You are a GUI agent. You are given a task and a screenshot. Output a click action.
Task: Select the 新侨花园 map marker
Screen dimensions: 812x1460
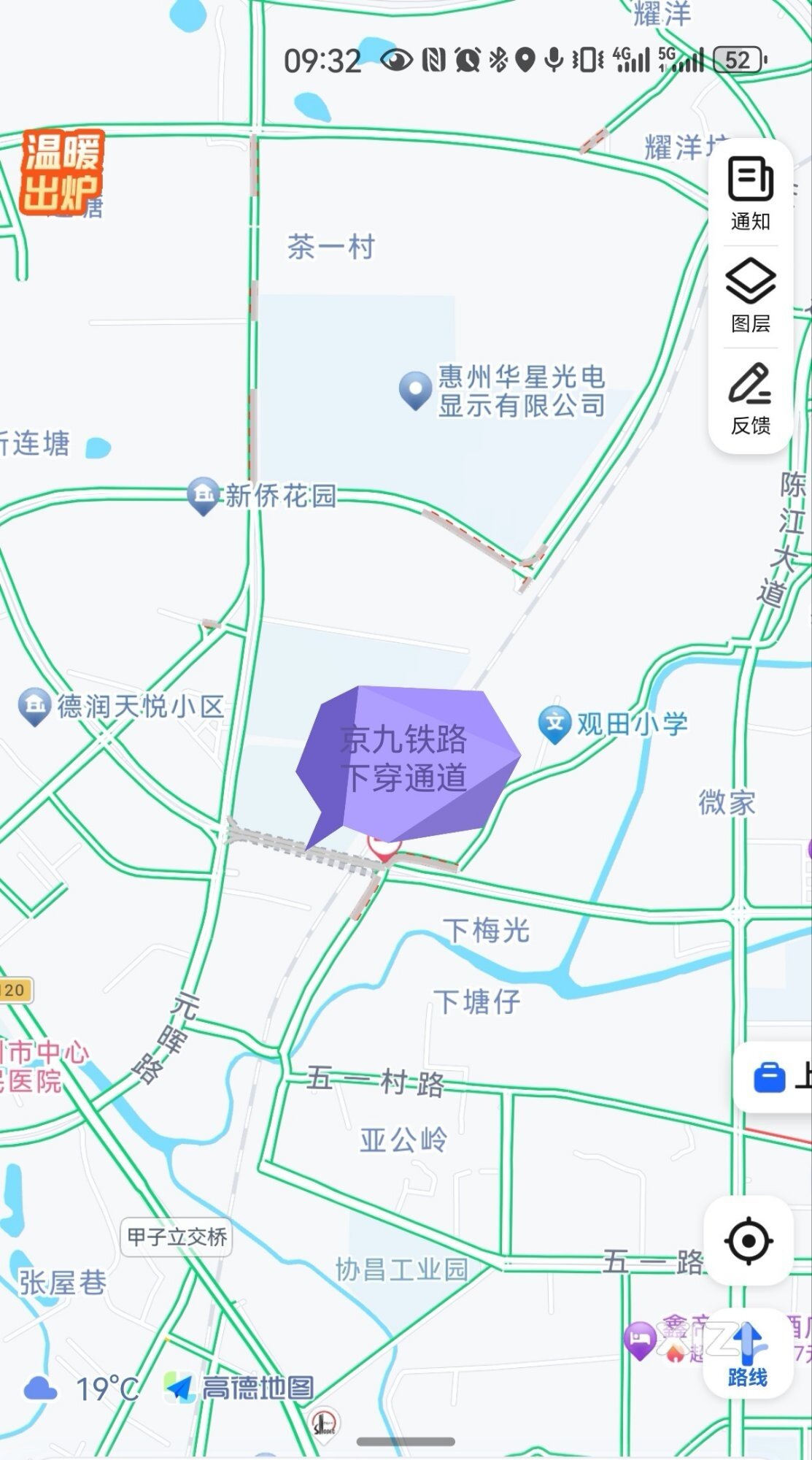point(204,496)
